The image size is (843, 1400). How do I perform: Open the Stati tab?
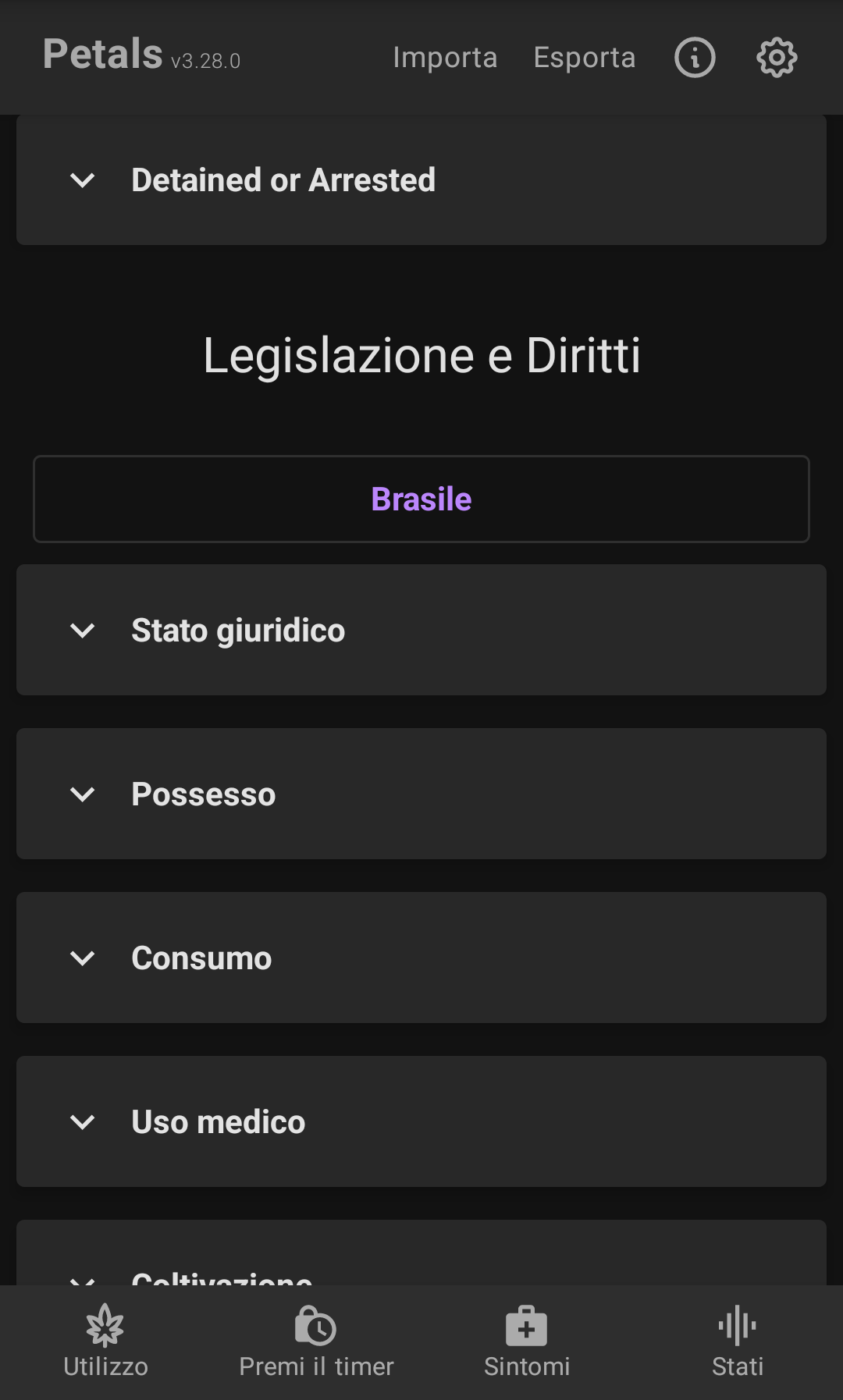(738, 1342)
